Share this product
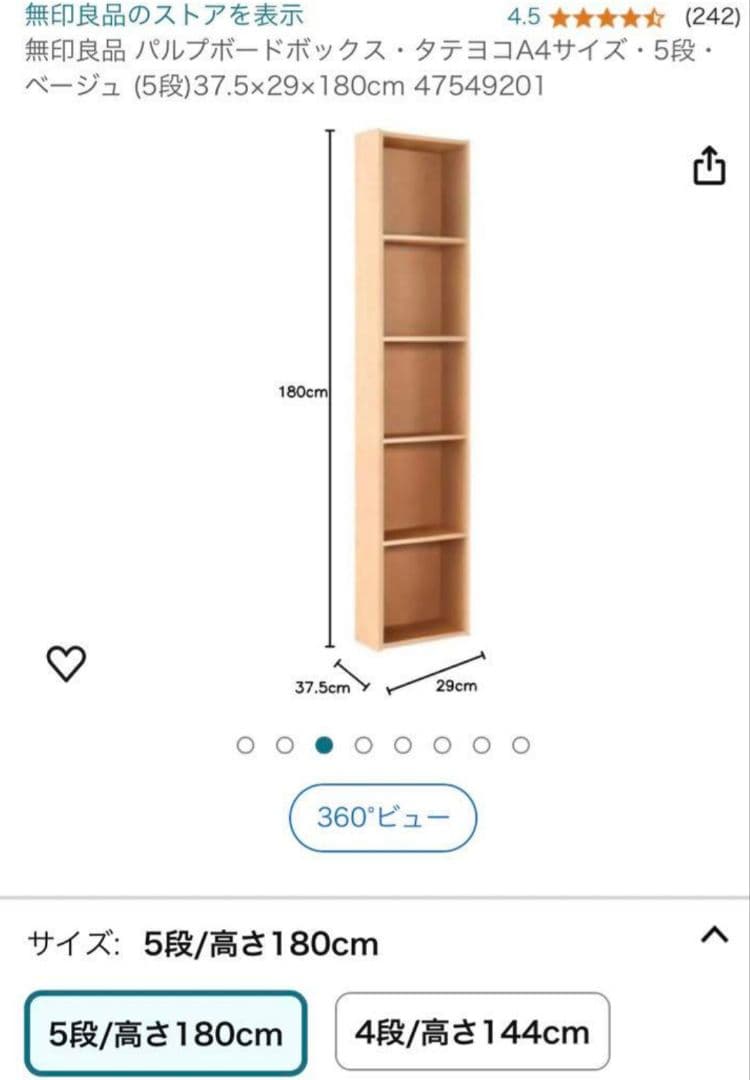The width and height of the screenshot is (750, 1080). [708, 166]
